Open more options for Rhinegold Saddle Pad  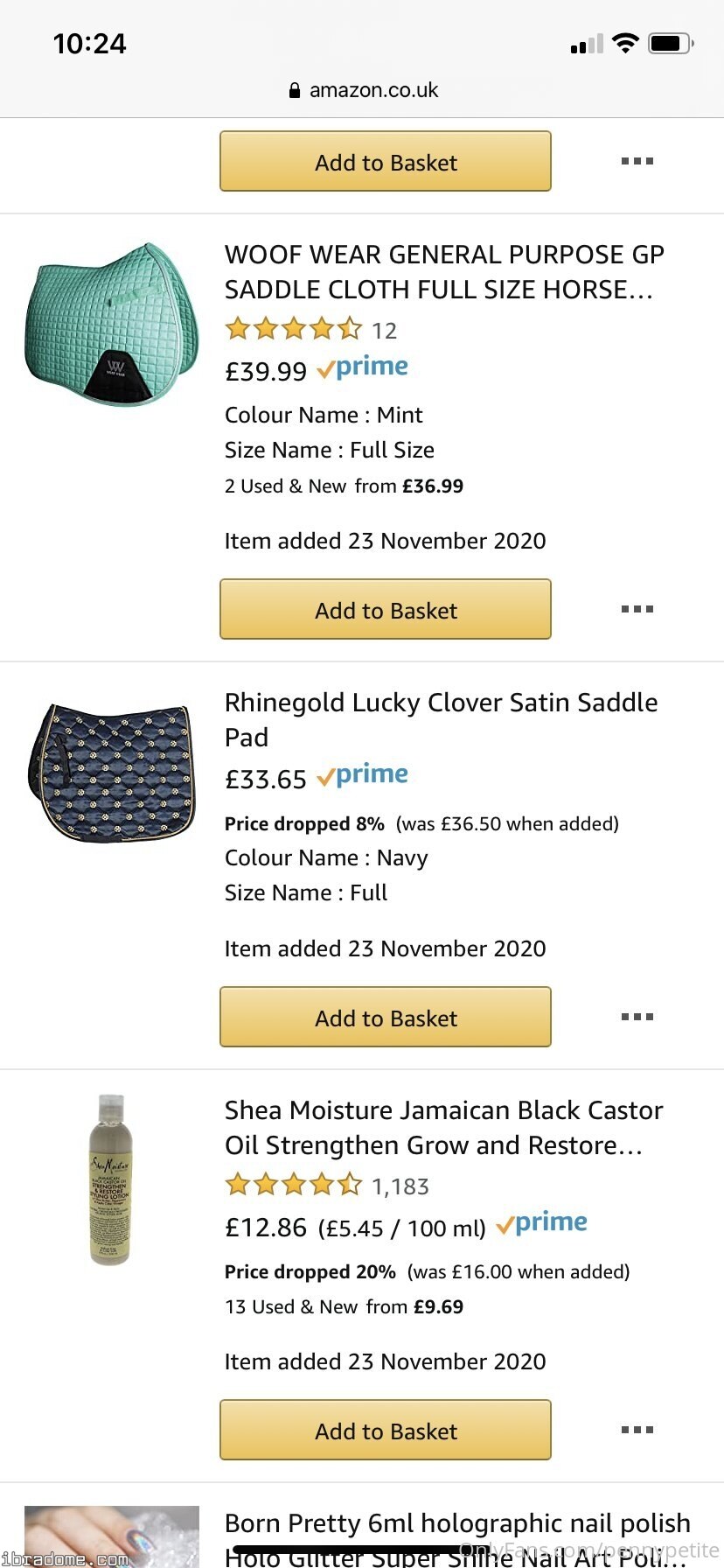click(x=637, y=1017)
